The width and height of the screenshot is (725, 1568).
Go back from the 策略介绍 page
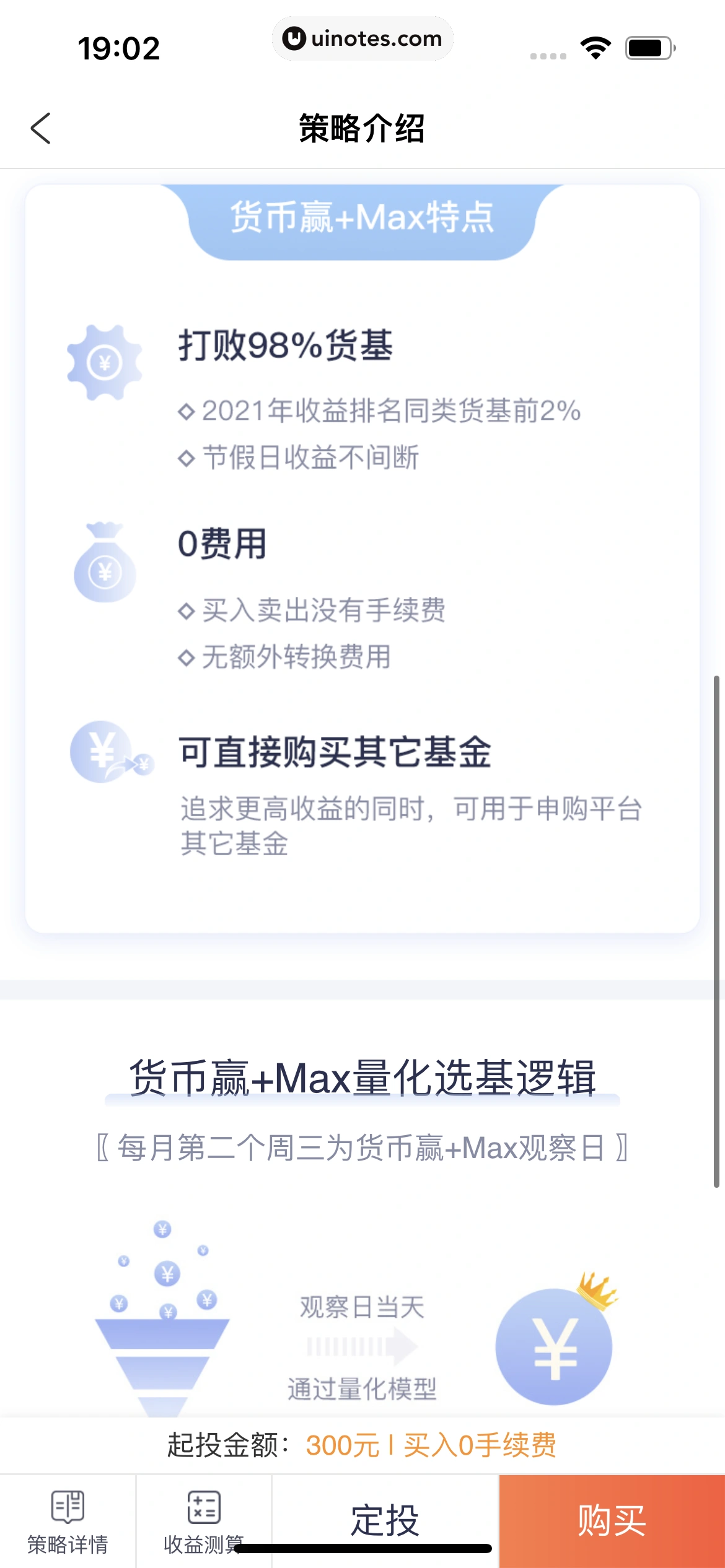point(41,129)
